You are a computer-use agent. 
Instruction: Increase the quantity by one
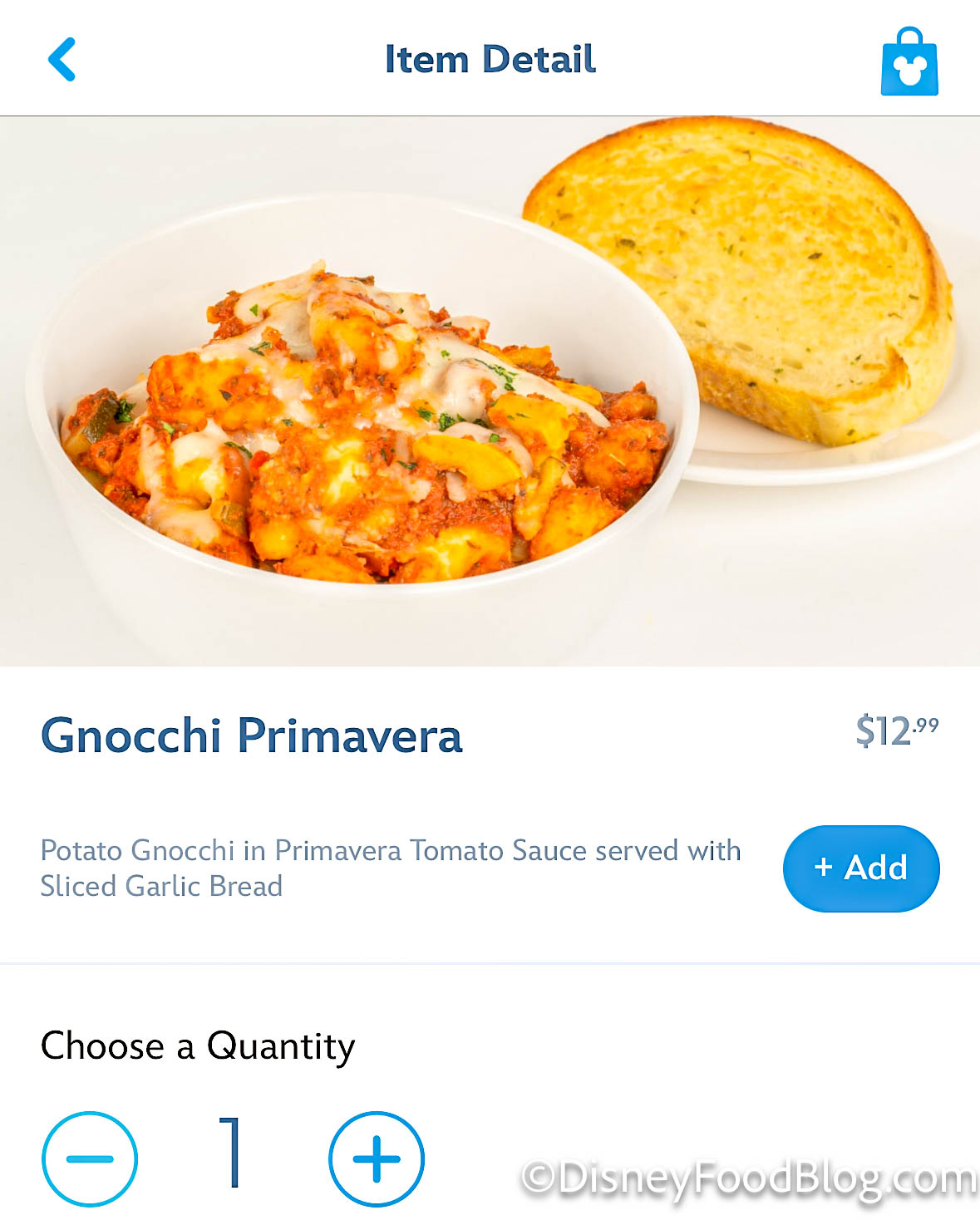377,1159
